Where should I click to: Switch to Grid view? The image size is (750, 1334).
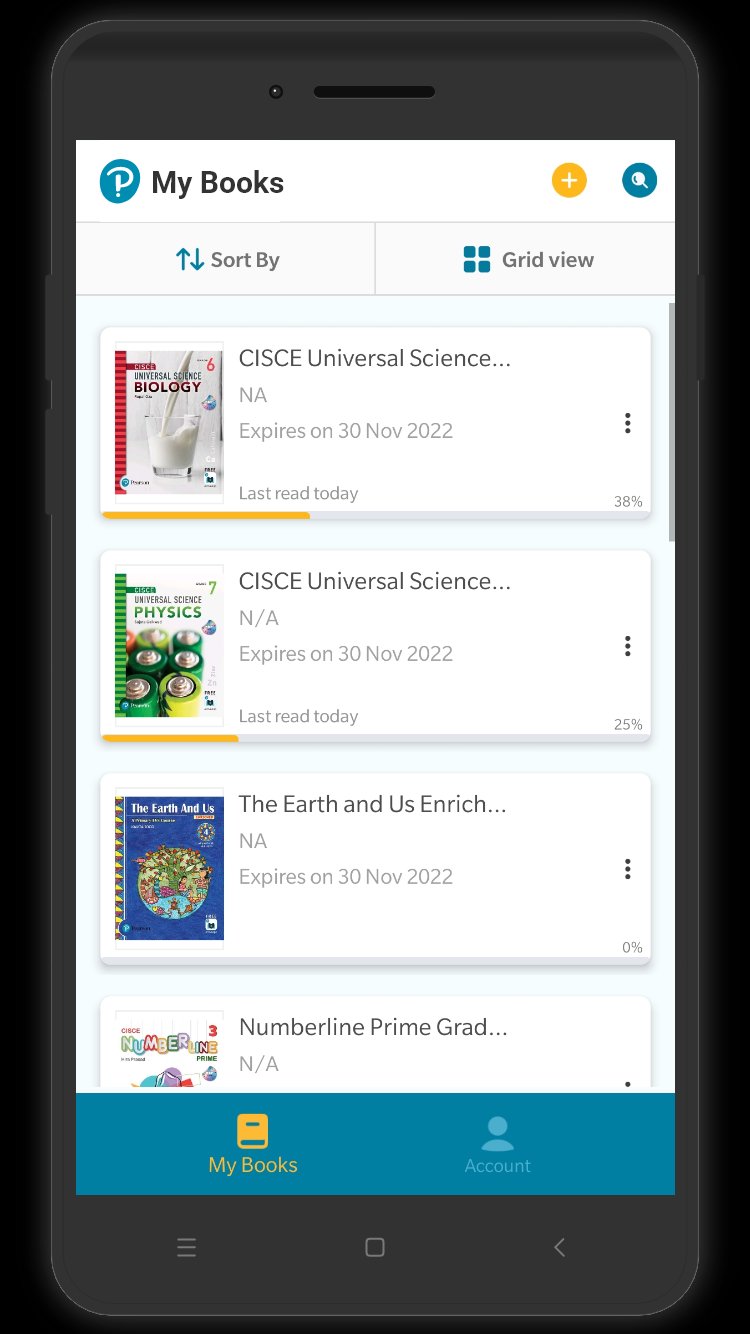tap(528, 260)
